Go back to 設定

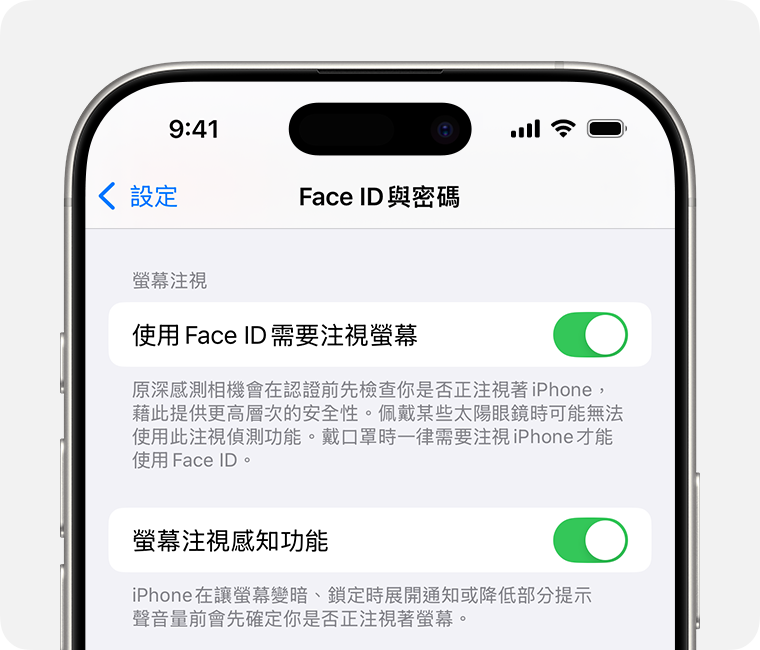tap(138, 196)
